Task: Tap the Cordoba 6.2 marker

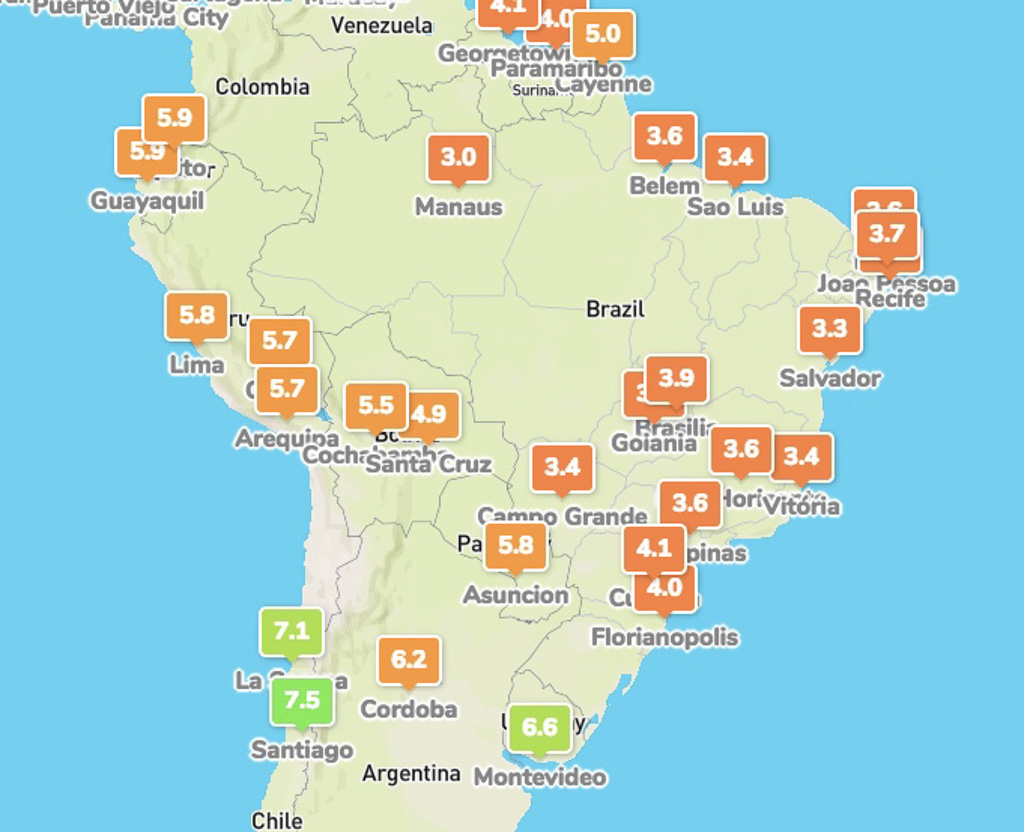Action: coord(408,660)
